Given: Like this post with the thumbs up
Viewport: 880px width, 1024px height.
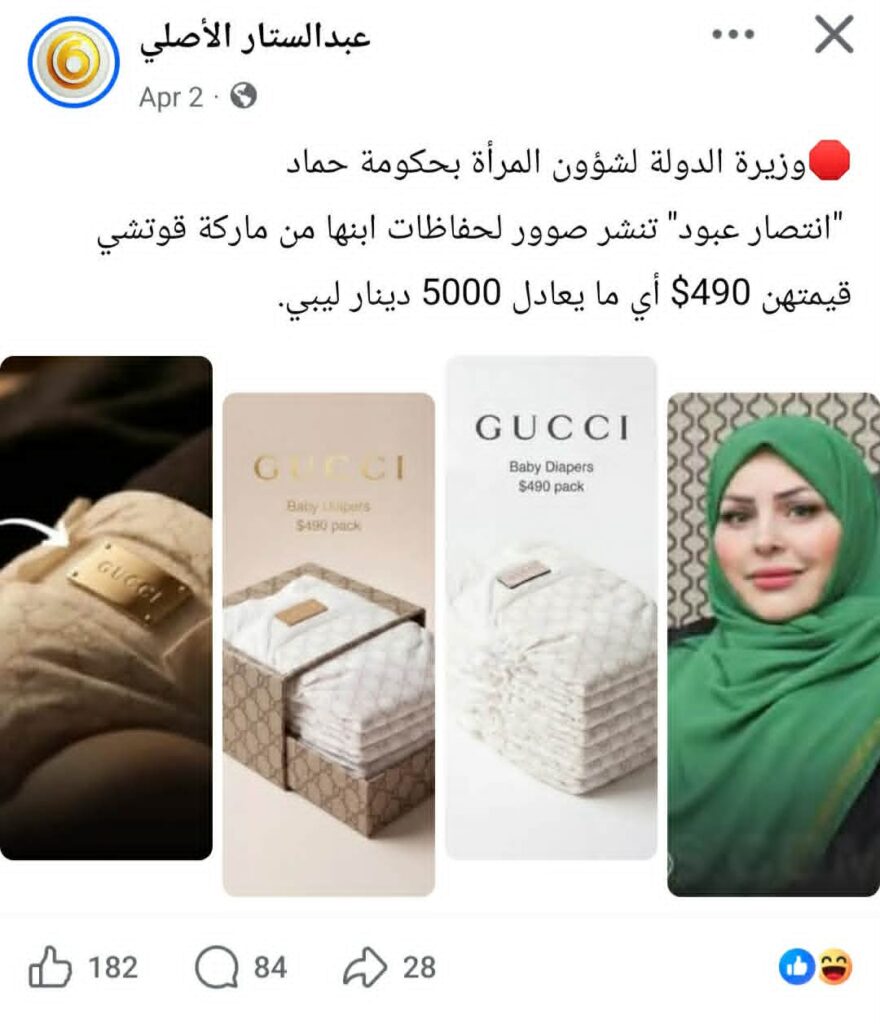Looking at the screenshot, I should click(x=51, y=967).
